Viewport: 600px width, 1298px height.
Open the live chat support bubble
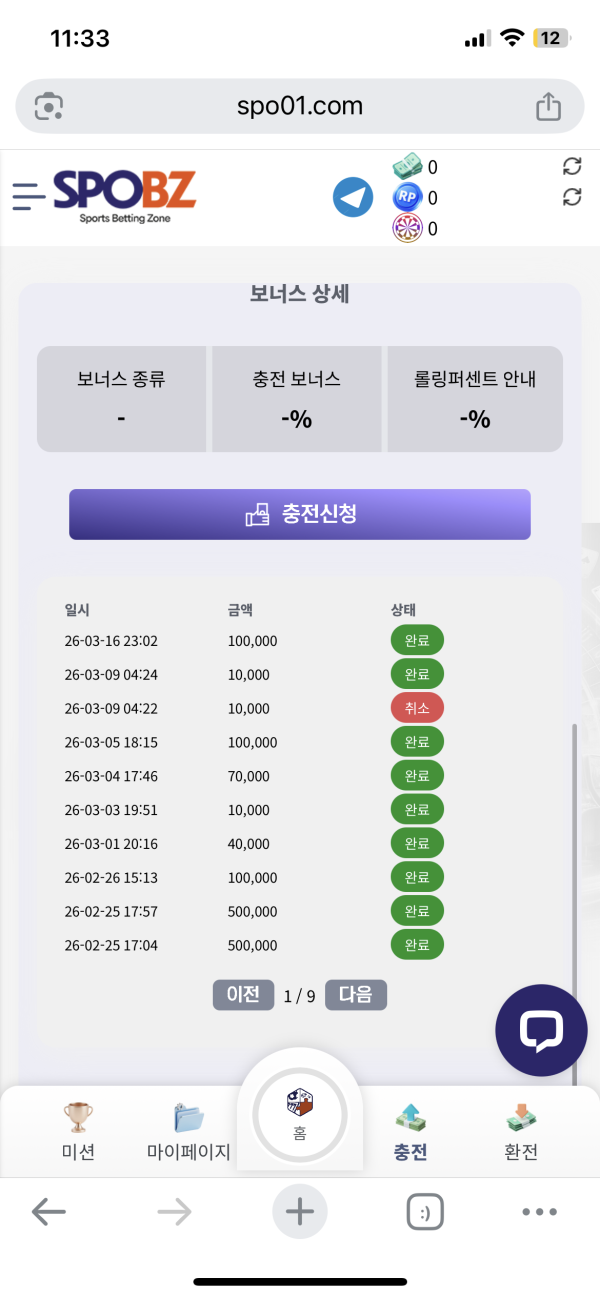pos(541,1030)
